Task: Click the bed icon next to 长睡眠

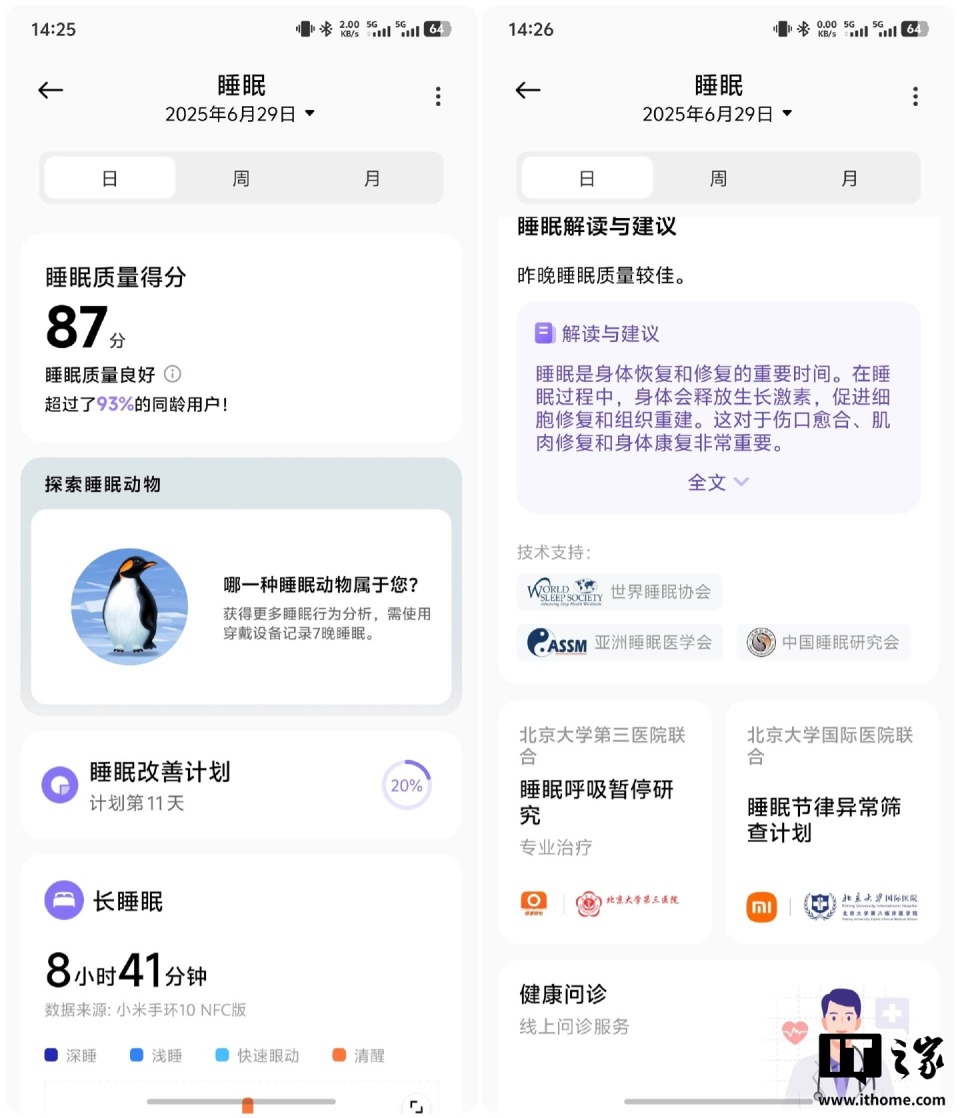Action: pyautogui.click(x=63, y=900)
